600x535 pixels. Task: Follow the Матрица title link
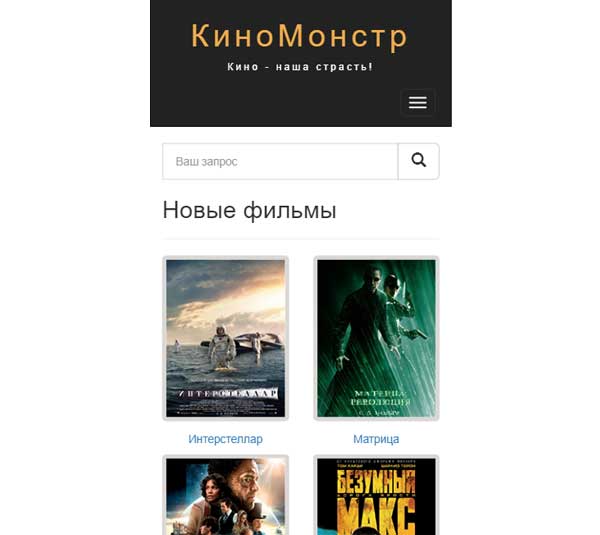click(376, 439)
